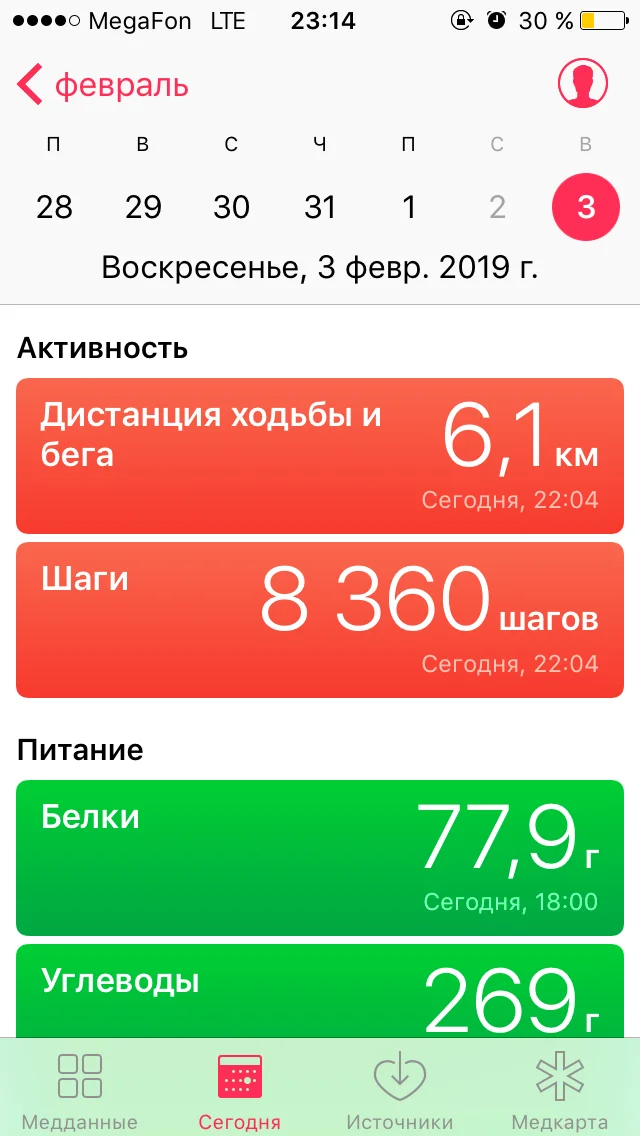Choose day 30 in the week strip
The height and width of the screenshot is (1136, 640).
[x=231, y=207]
